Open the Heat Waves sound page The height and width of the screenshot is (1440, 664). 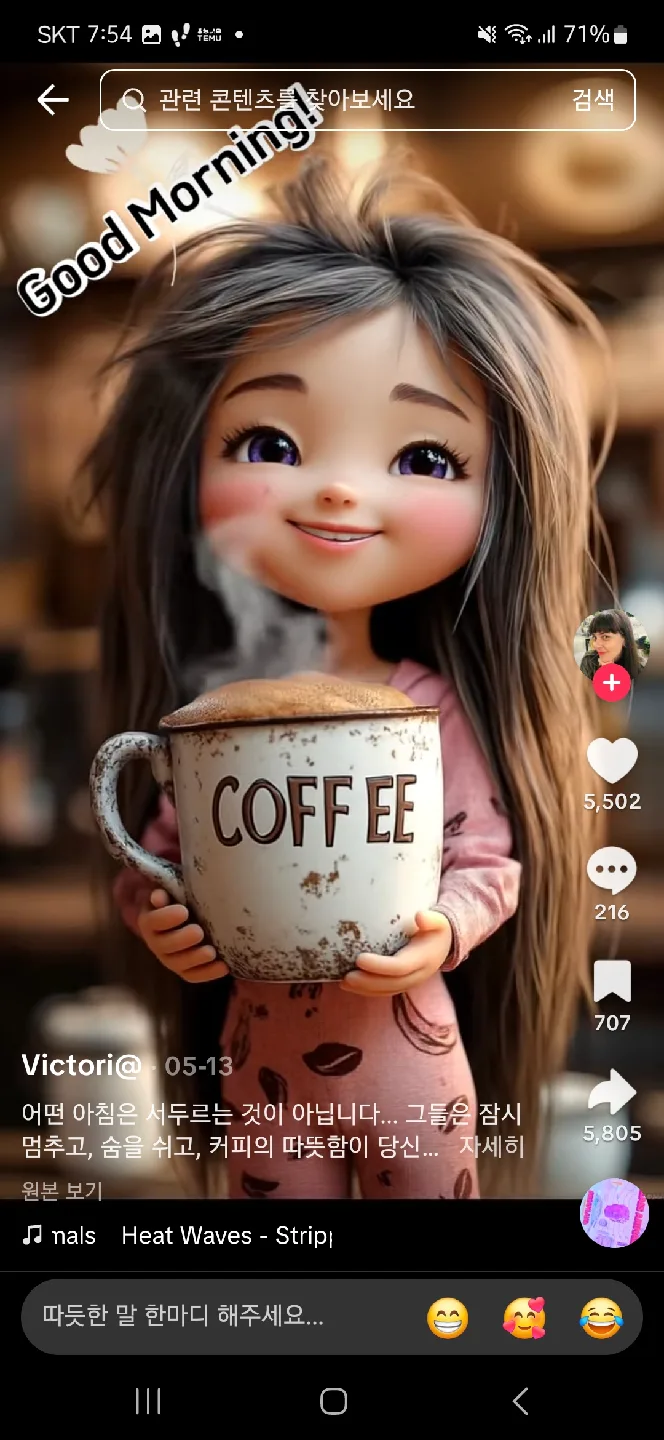[225, 1236]
